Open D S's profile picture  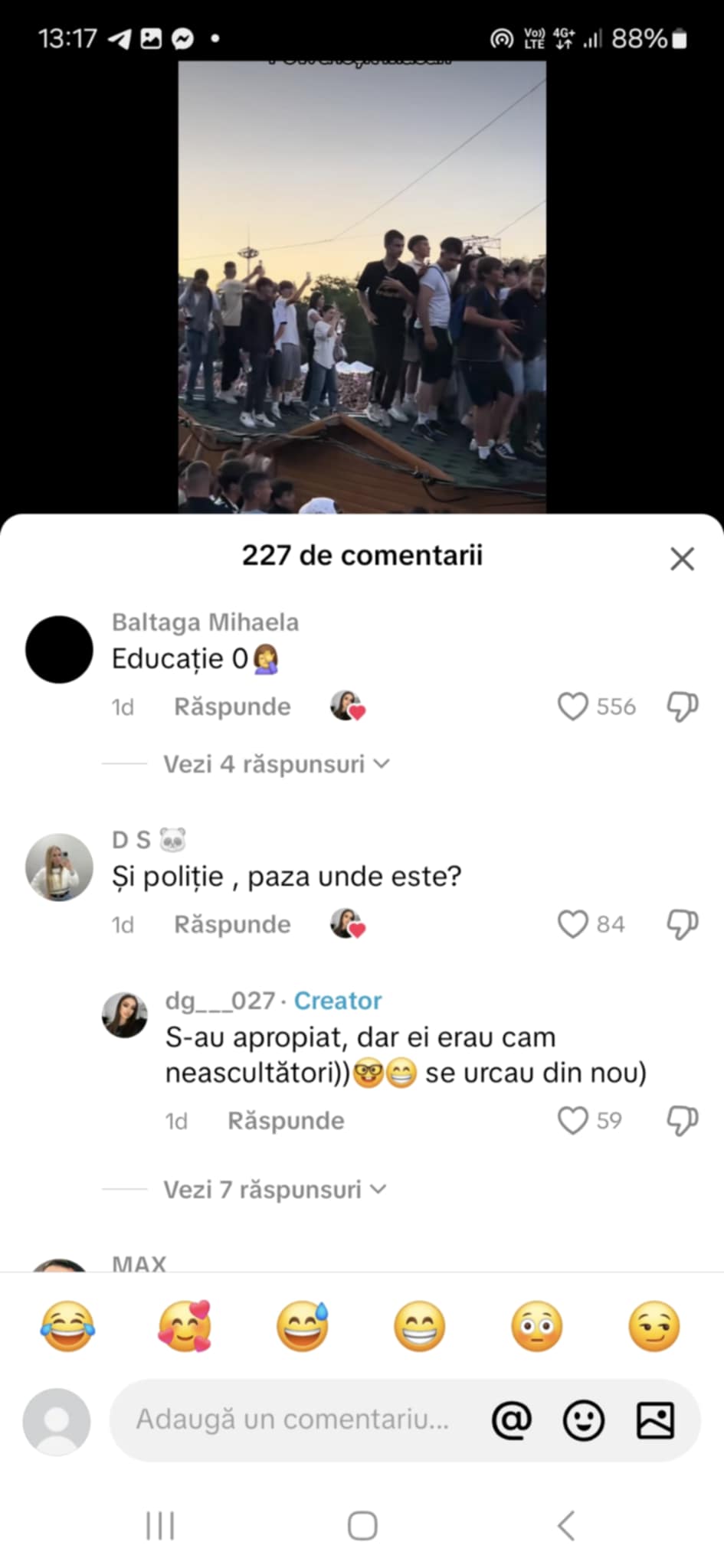59,867
